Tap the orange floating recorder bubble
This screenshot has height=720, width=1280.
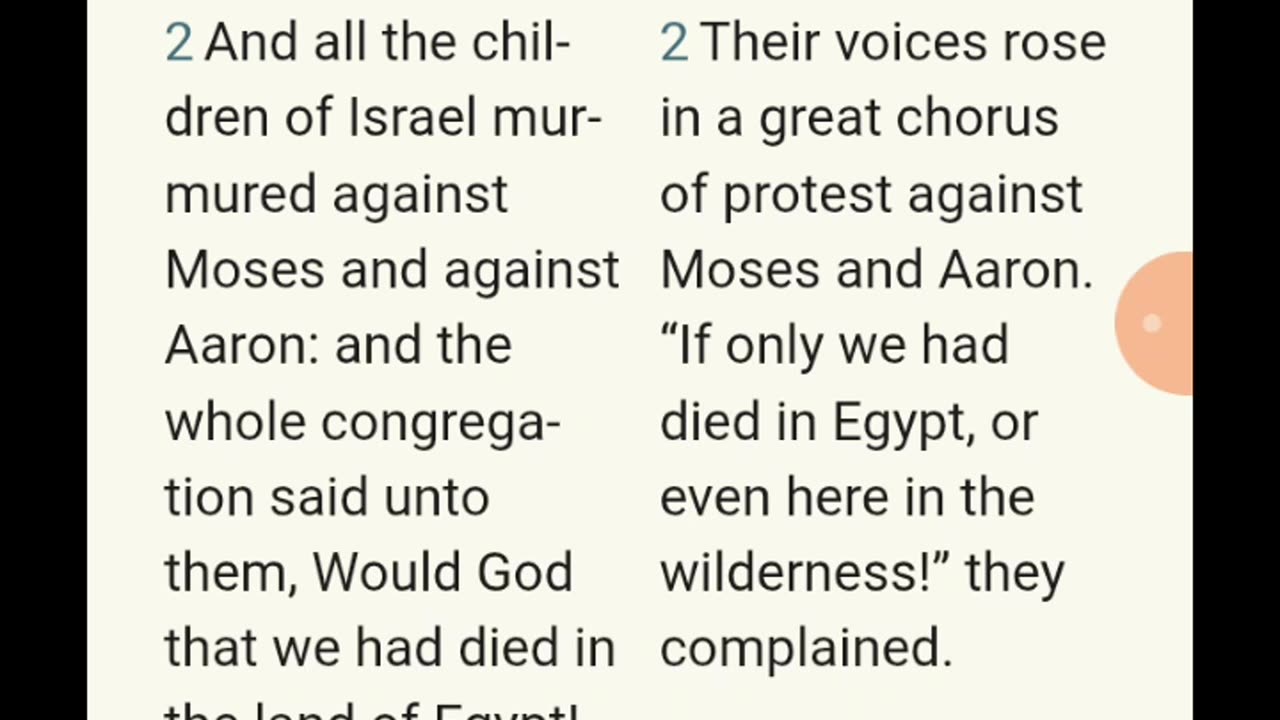pyautogui.click(x=1155, y=323)
